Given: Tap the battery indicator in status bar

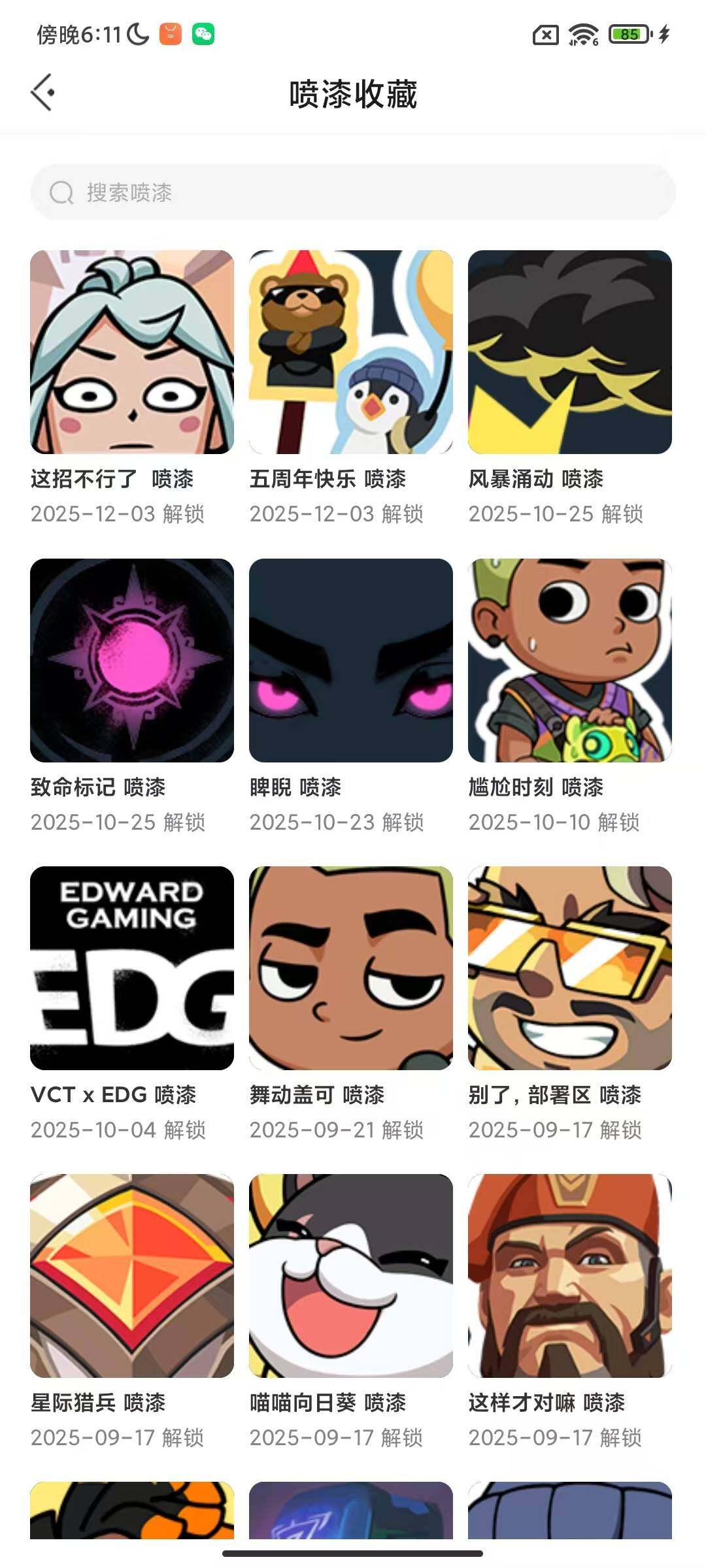Looking at the screenshot, I should (626, 34).
